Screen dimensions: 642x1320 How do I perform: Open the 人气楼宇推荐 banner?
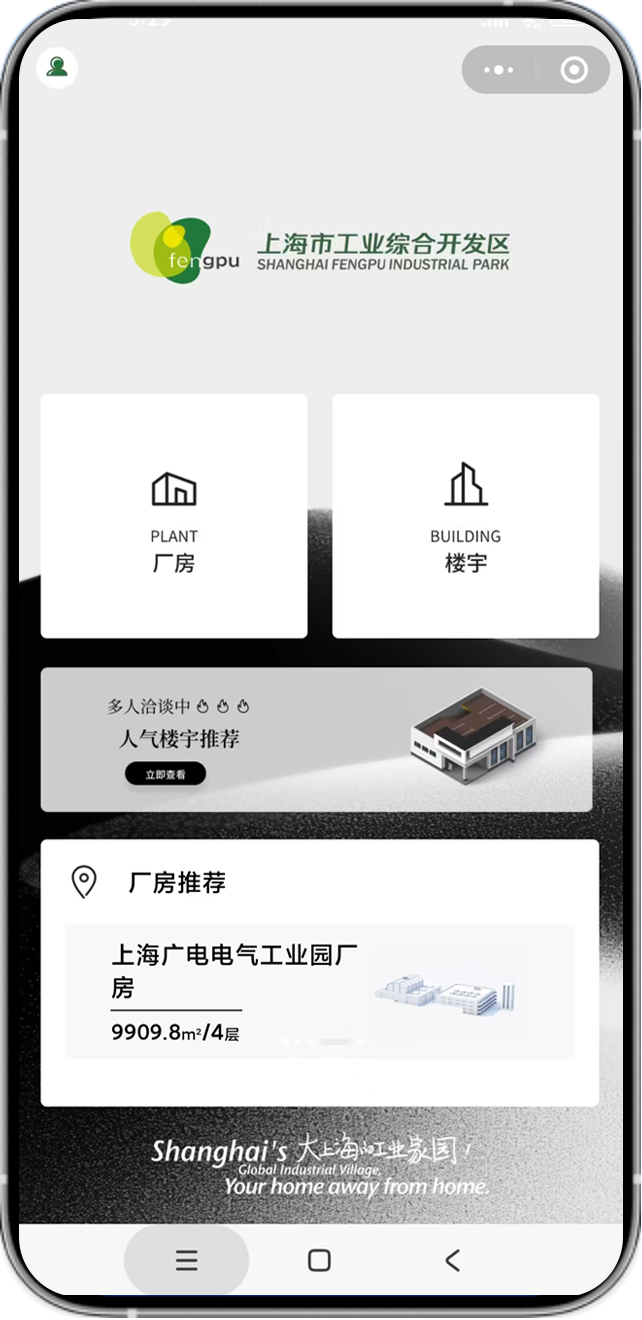(x=316, y=739)
